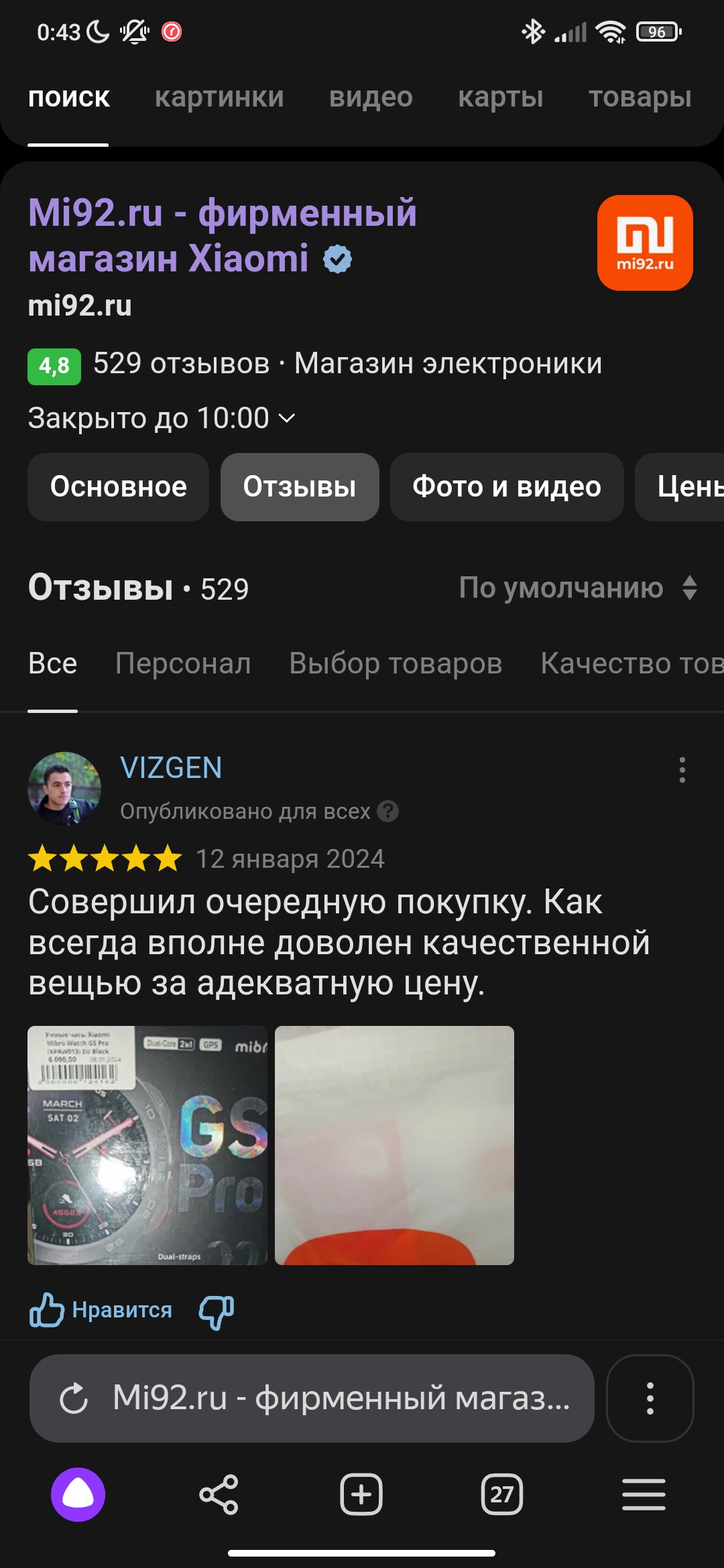Switch to the картинки search tab
This screenshot has width=724, height=1568.
click(x=219, y=98)
